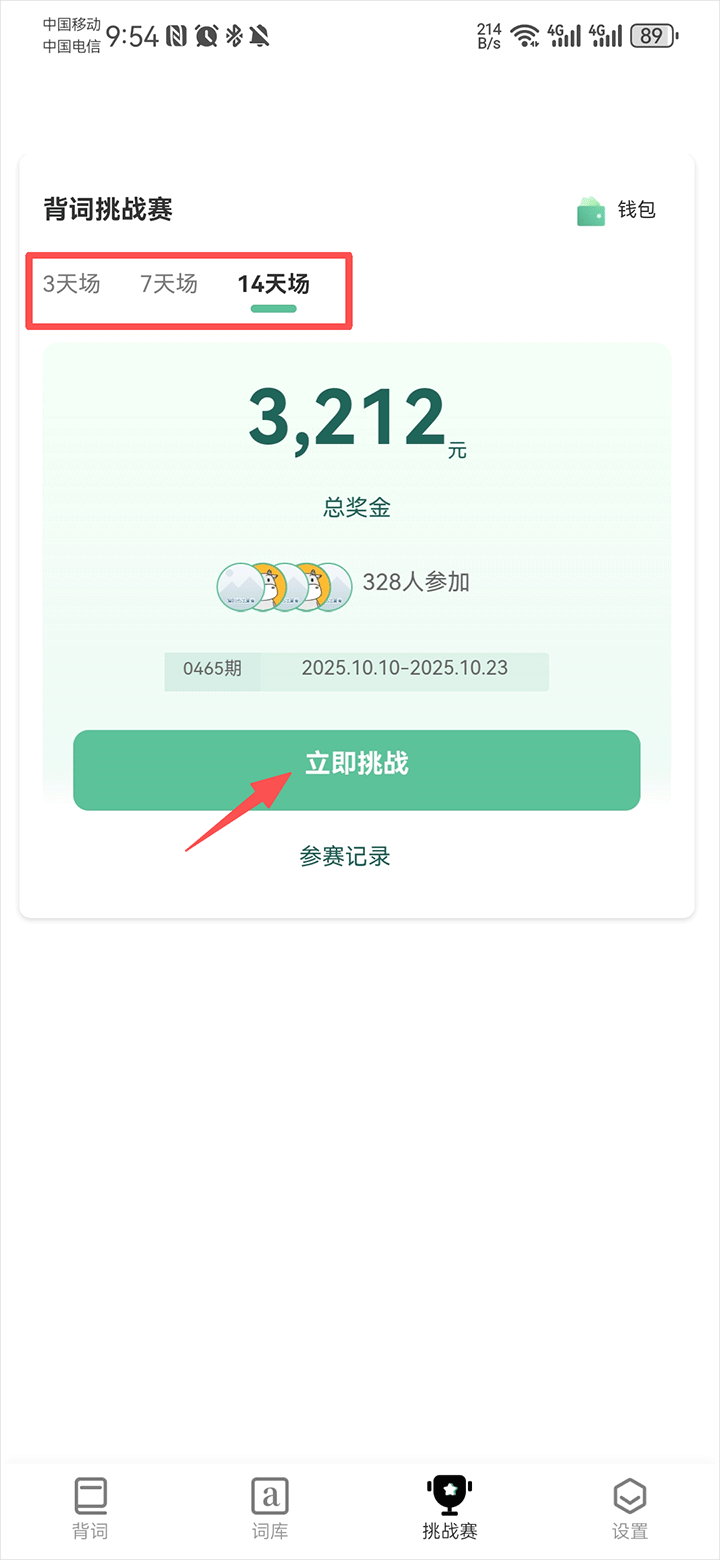This screenshot has width=720, height=1560.
Task: Switch to the 7天场 tab
Action: pos(168,284)
